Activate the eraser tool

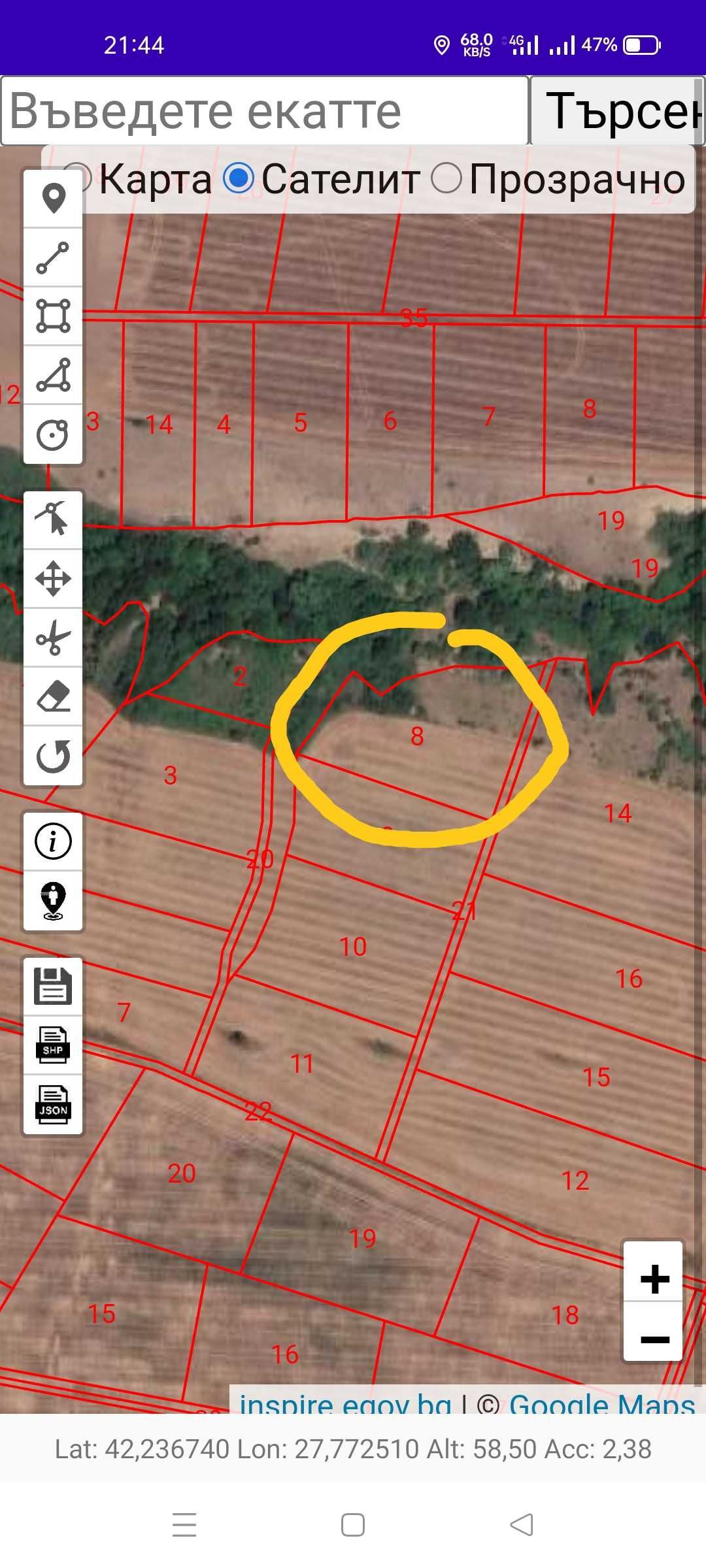point(53,696)
